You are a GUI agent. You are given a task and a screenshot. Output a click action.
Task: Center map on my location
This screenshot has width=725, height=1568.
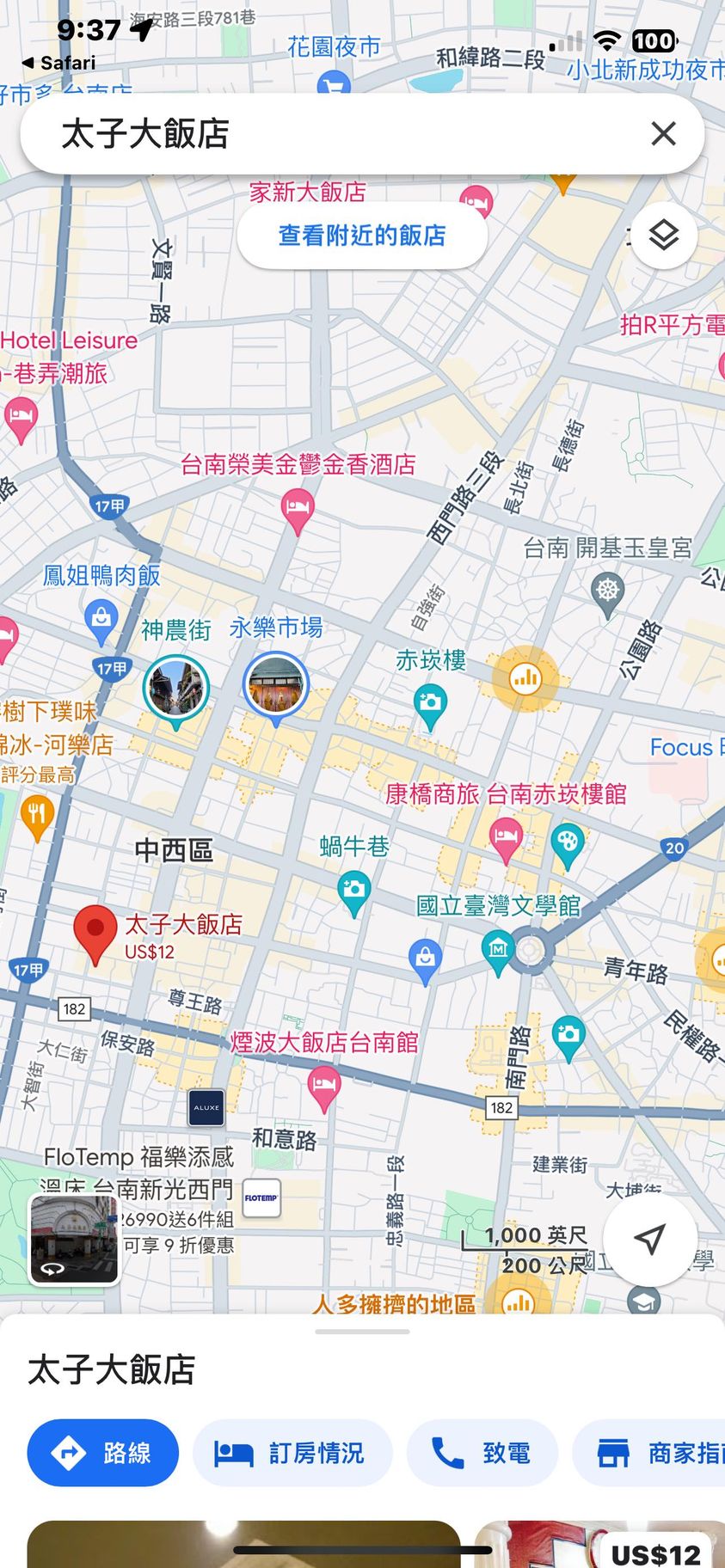650,1239
